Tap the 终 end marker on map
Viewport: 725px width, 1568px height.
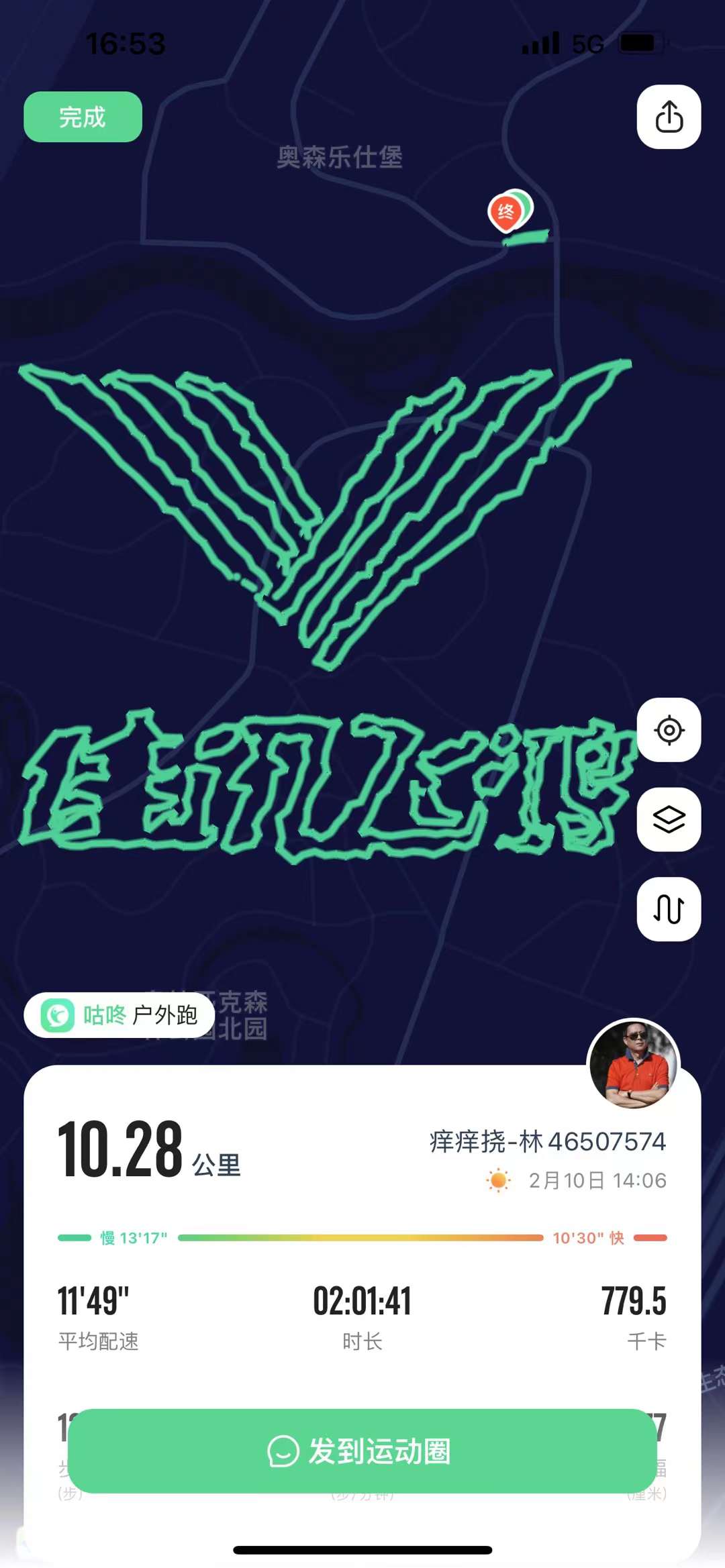505,212
